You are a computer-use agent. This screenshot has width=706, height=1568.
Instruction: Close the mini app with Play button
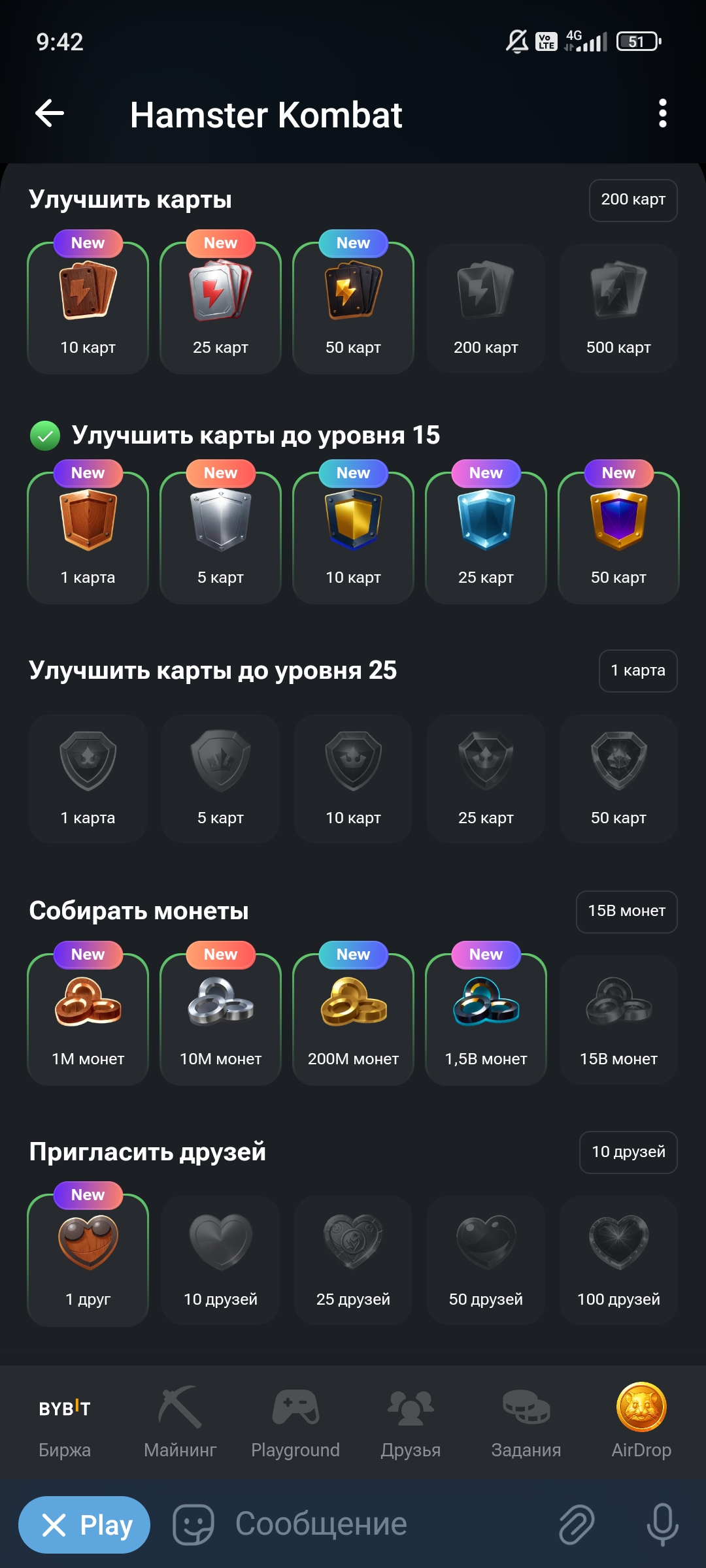[x=84, y=1525]
